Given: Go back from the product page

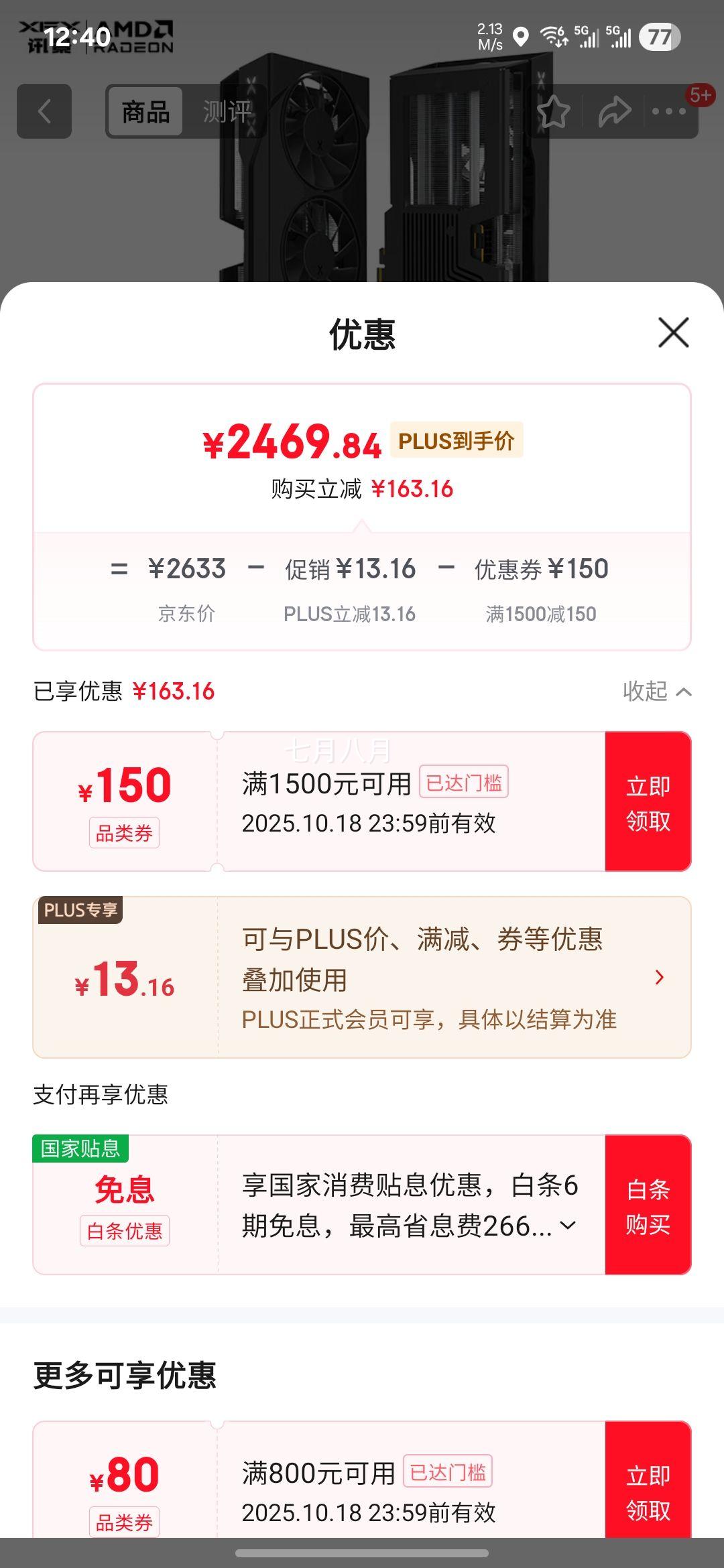Looking at the screenshot, I should tap(44, 111).
